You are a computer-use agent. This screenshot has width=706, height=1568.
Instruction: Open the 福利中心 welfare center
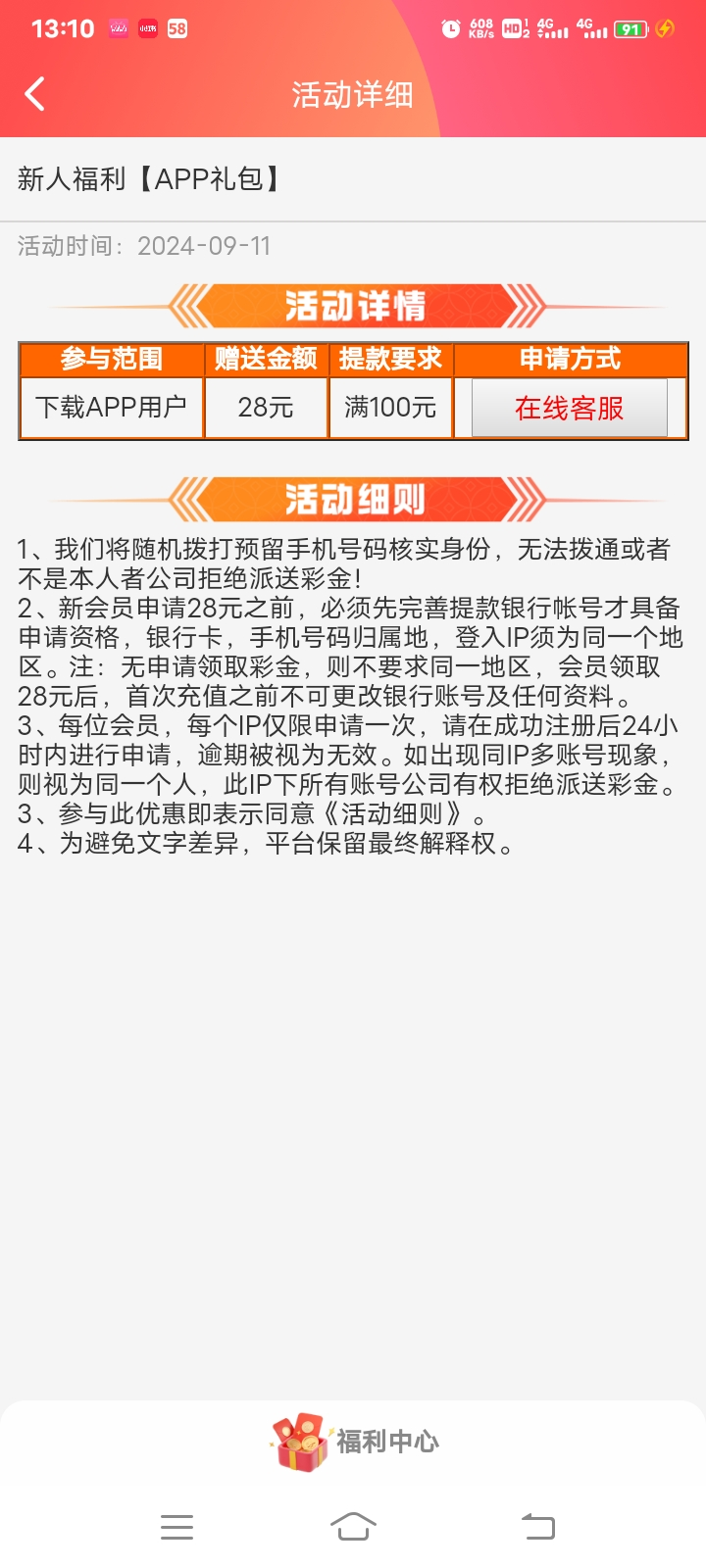354,1442
